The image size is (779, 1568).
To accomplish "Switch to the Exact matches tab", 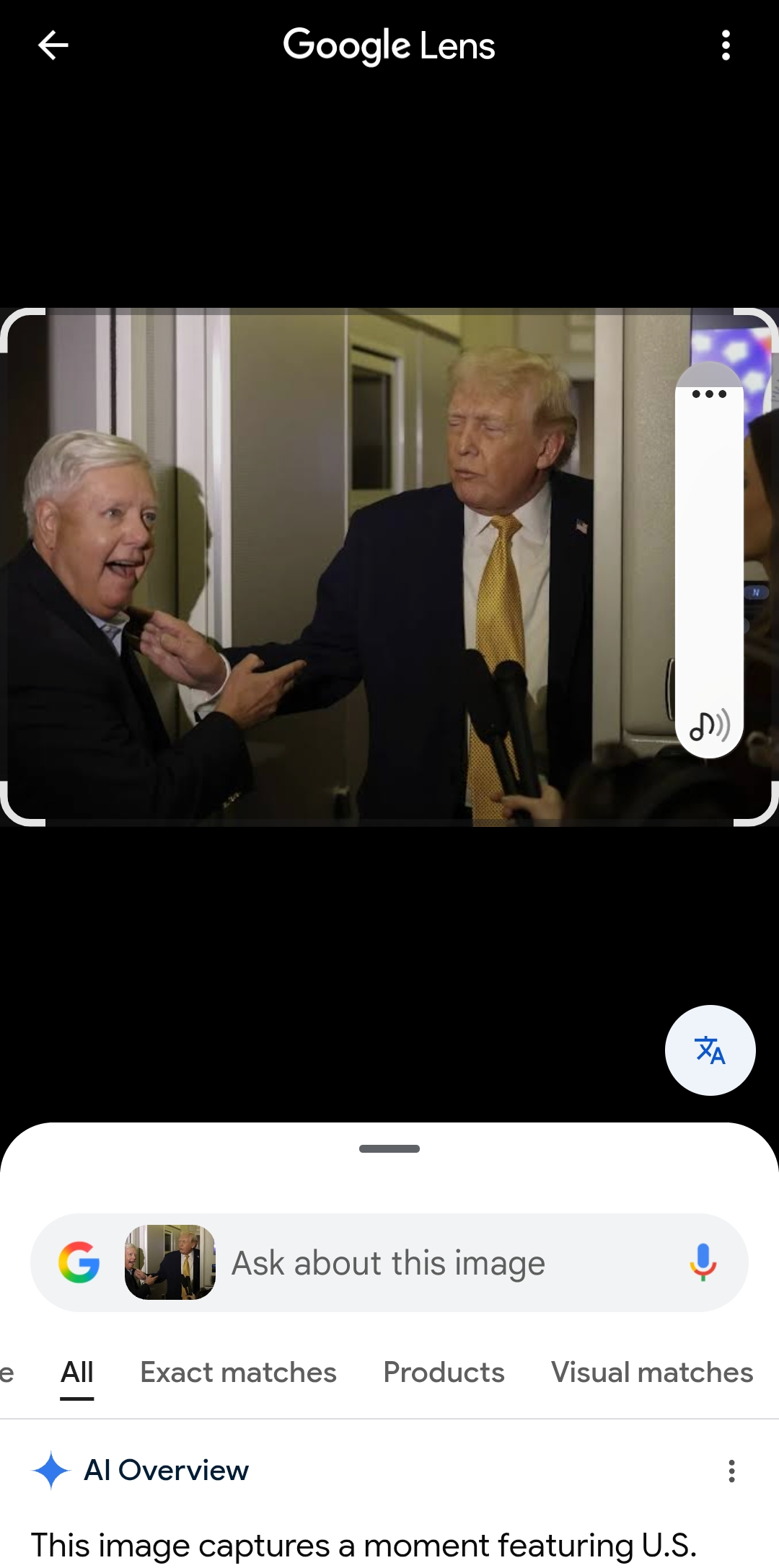I will [x=238, y=1372].
